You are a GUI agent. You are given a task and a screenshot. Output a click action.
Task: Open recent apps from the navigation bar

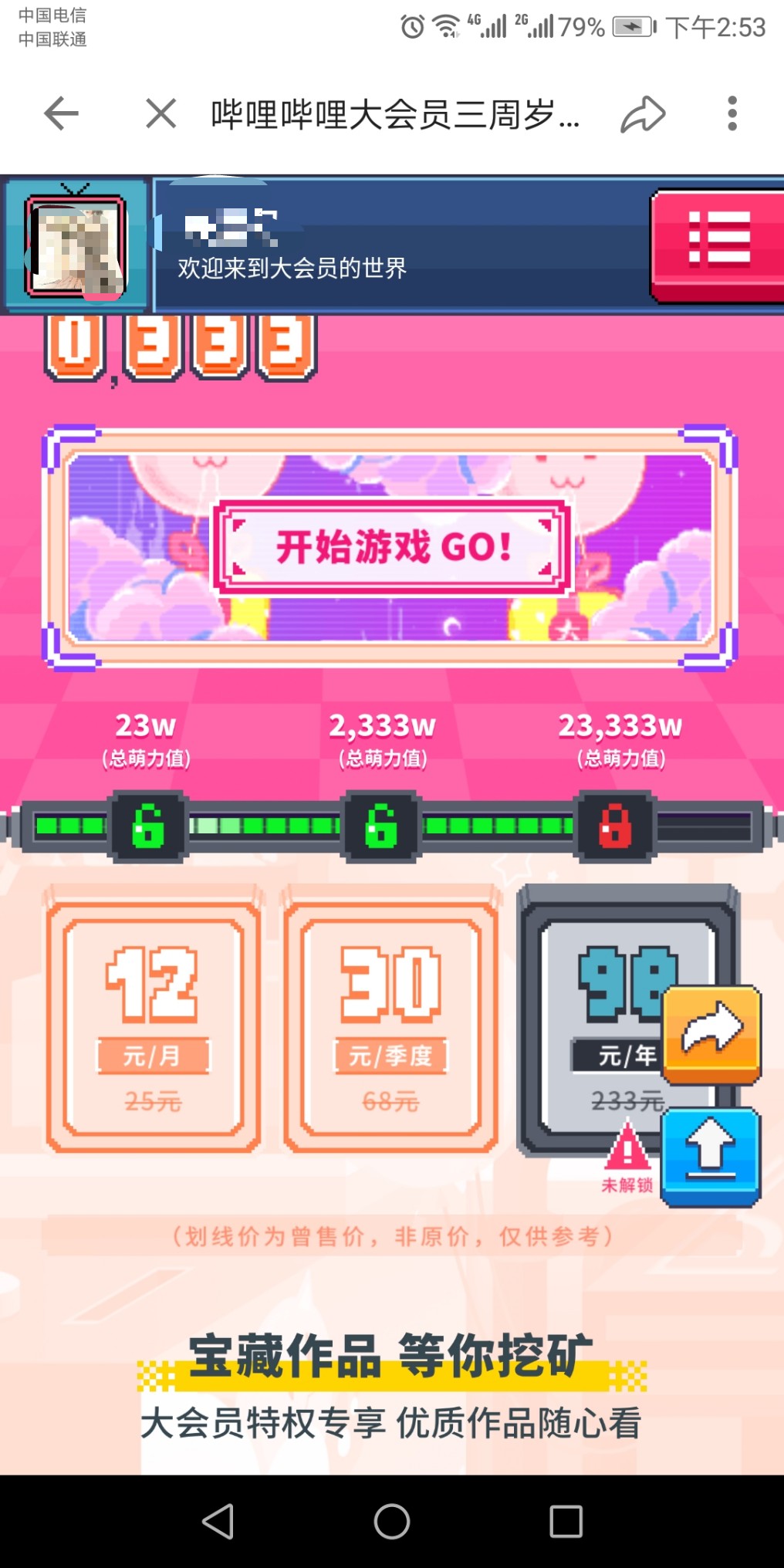click(566, 1522)
